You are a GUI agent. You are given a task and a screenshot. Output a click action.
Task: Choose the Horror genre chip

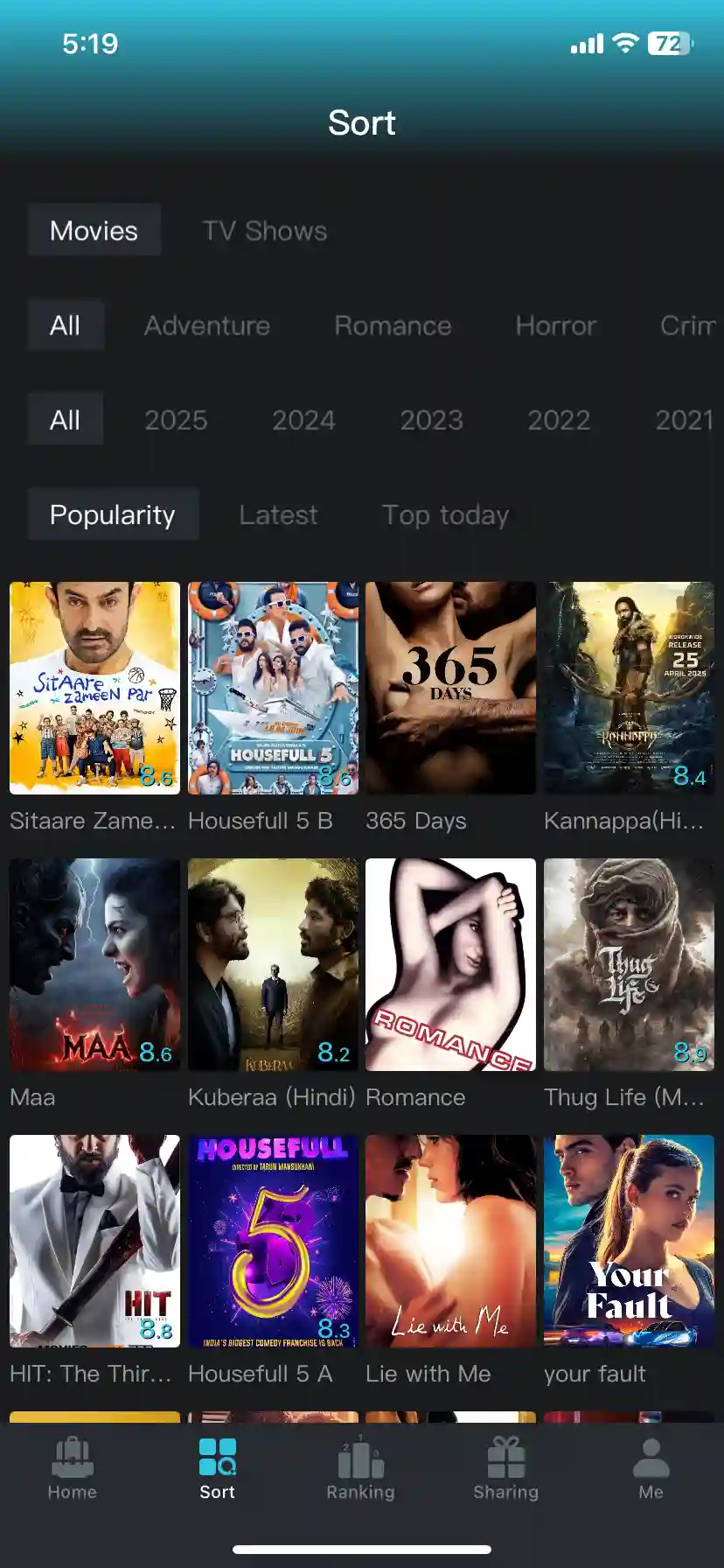point(555,325)
